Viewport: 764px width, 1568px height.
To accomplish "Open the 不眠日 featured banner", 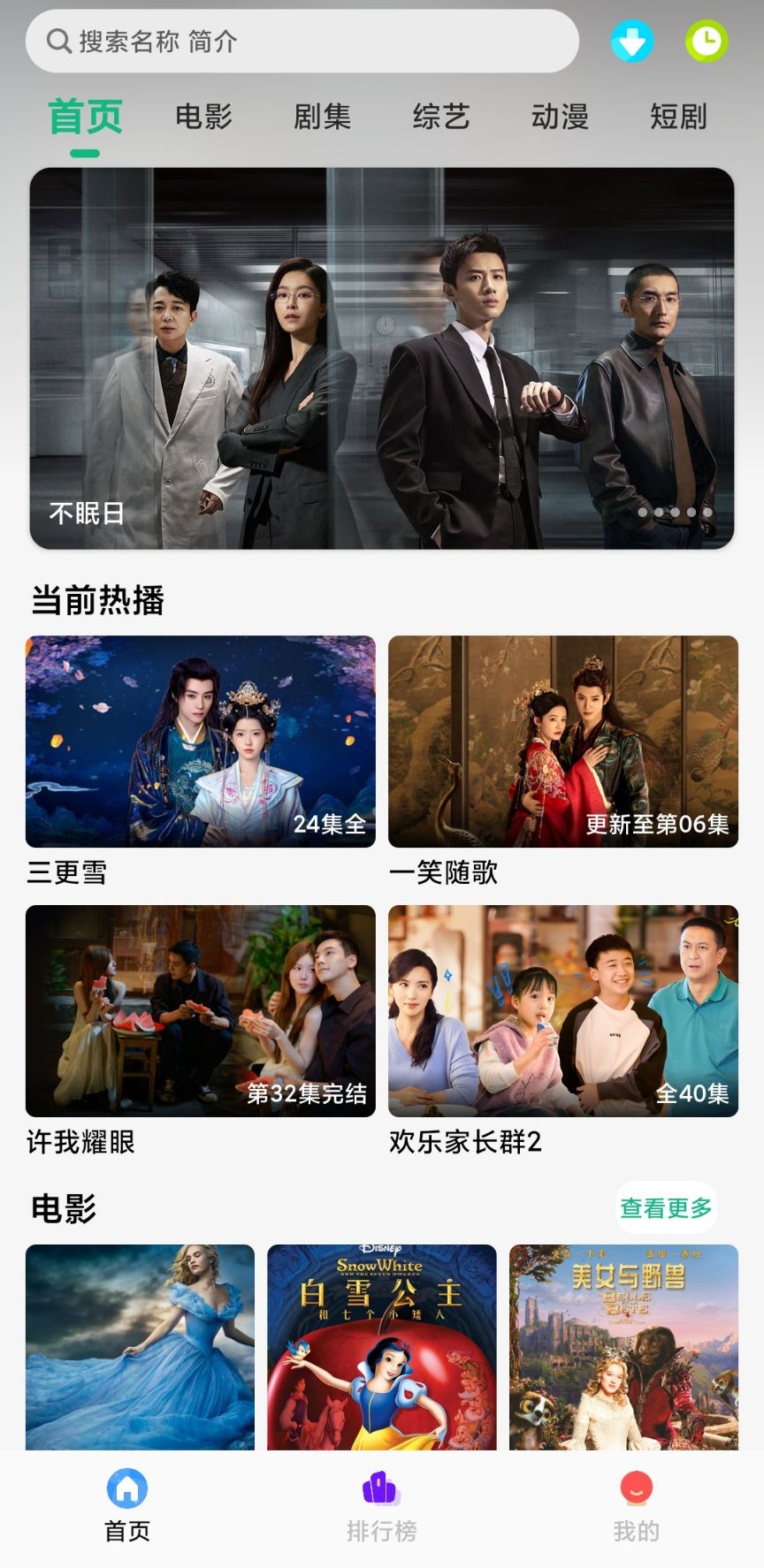I will tap(382, 358).
